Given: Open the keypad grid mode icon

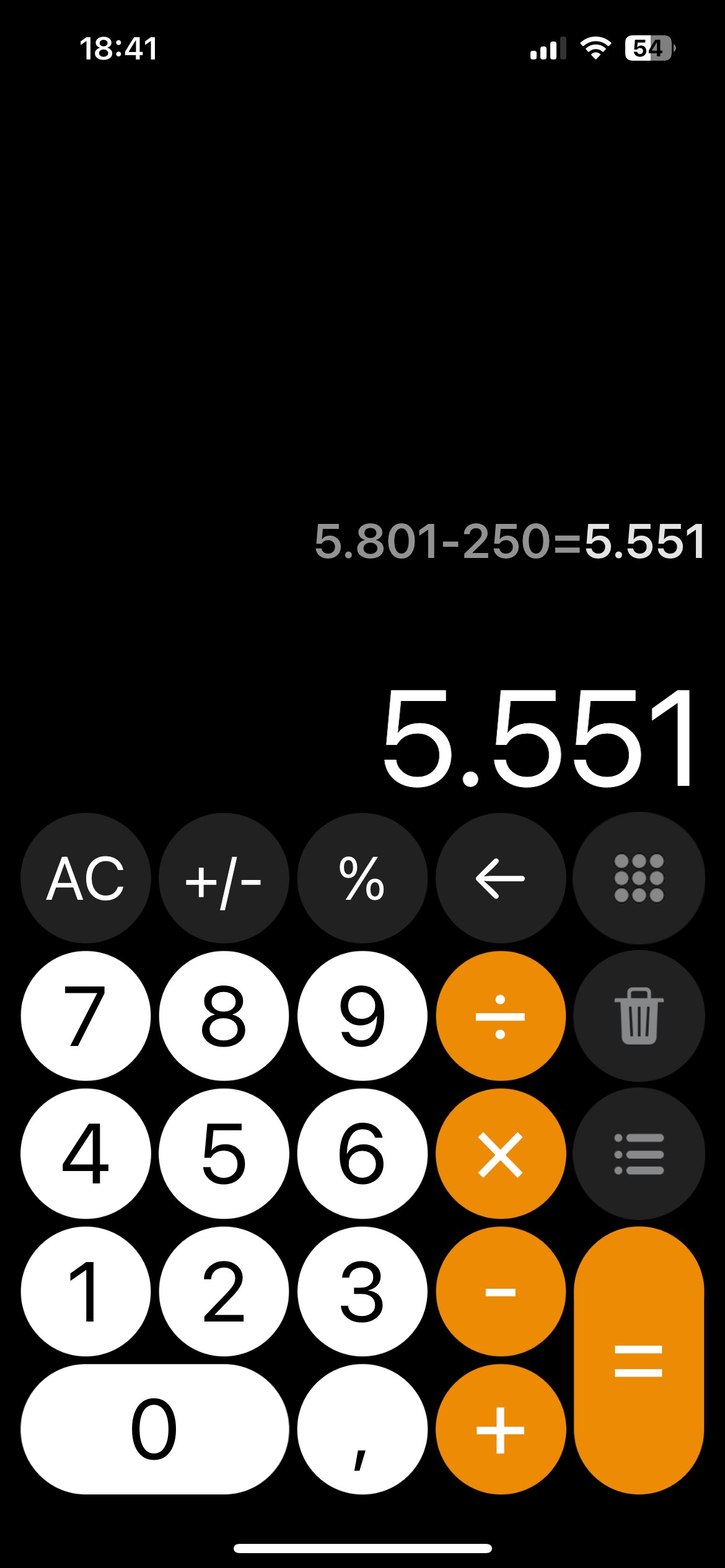Looking at the screenshot, I should [x=639, y=878].
